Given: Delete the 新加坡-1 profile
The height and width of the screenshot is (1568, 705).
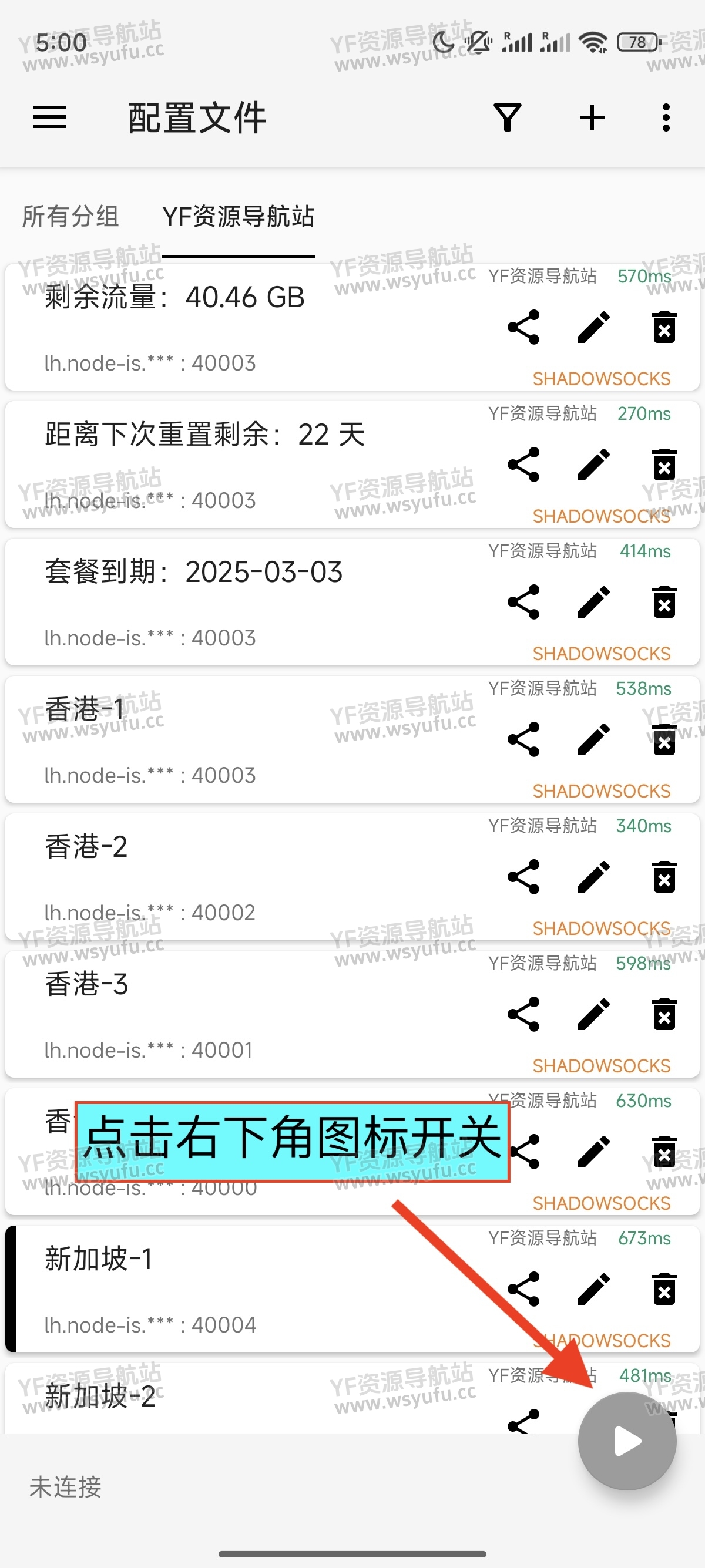Looking at the screenshot, I should 664,1289.
